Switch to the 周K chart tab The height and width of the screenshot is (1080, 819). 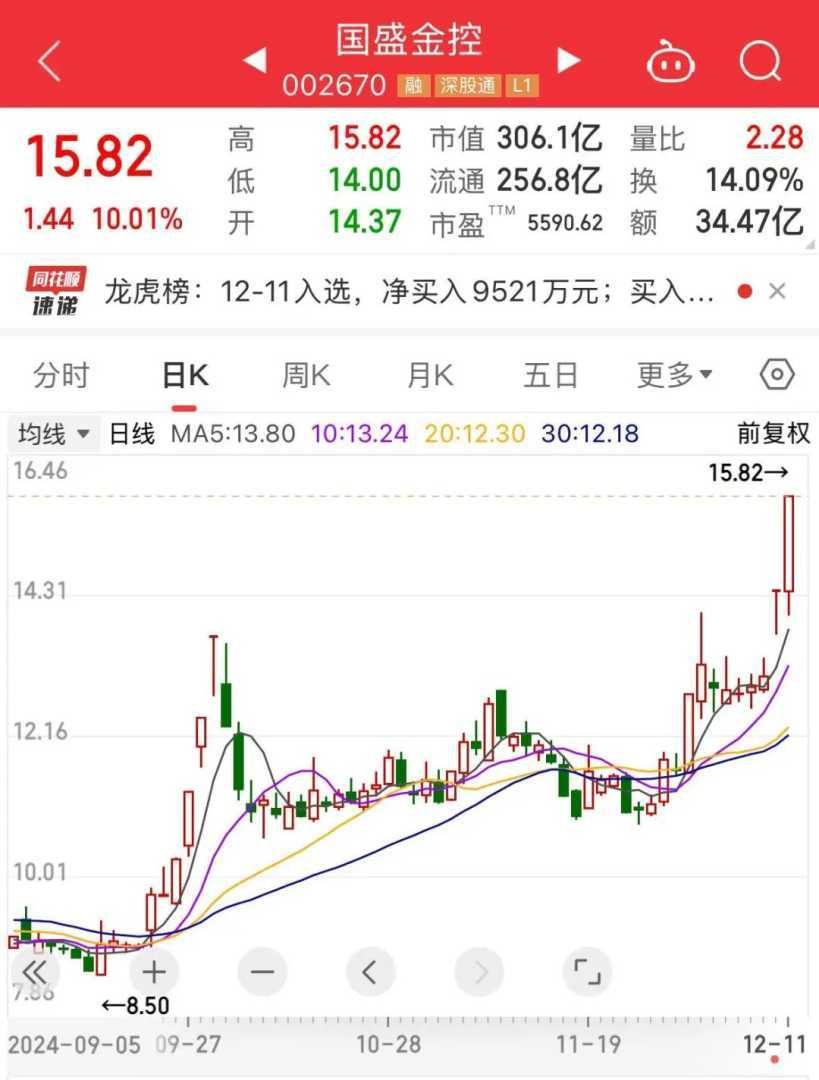click(306, 376)
